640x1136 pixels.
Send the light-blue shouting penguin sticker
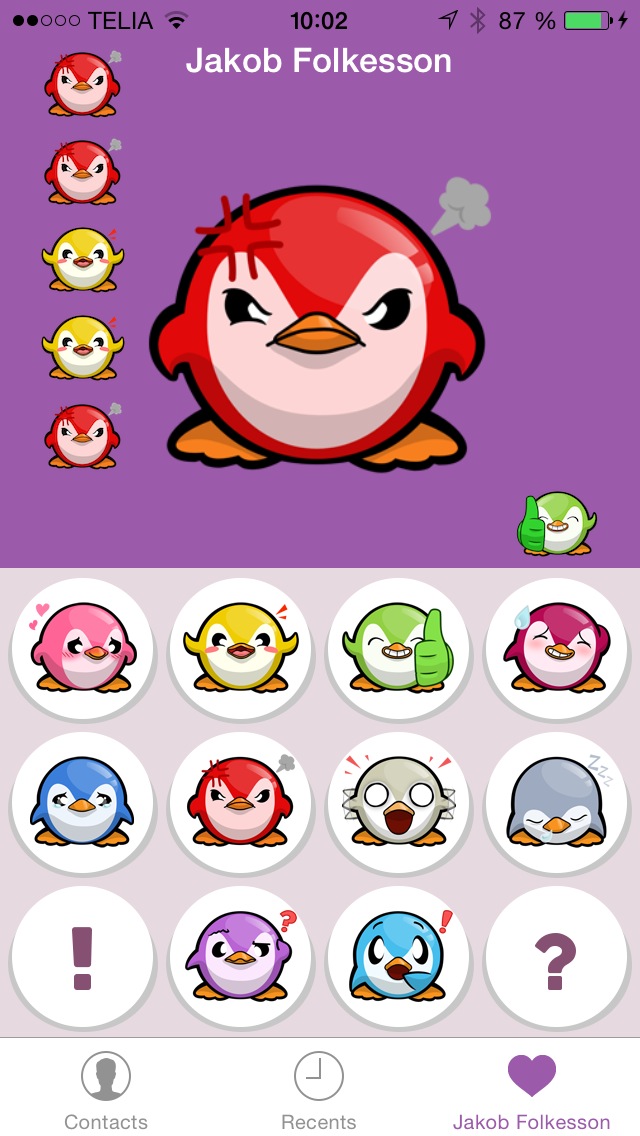398,957
